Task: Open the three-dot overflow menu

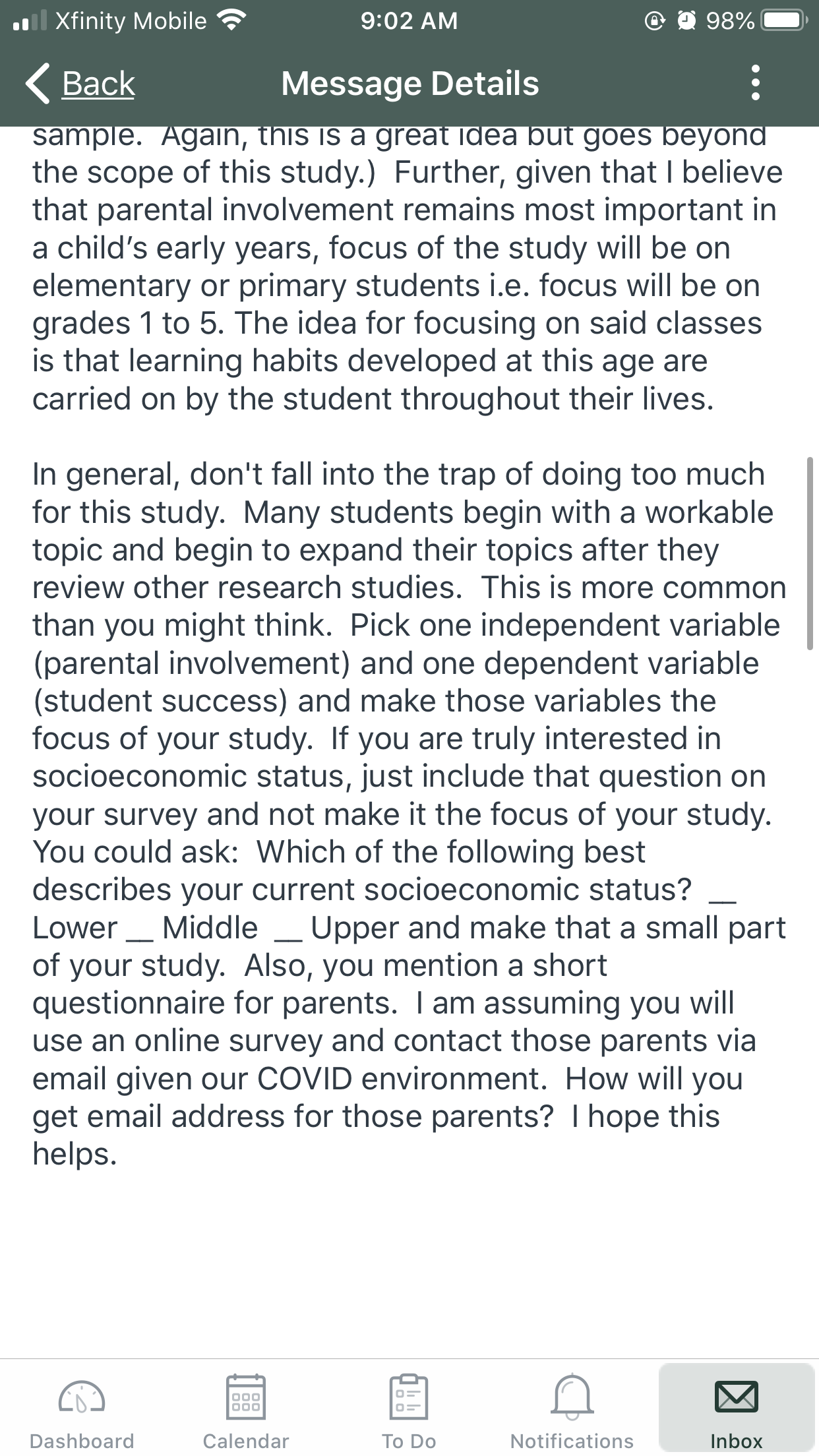Action: (756, 83)
